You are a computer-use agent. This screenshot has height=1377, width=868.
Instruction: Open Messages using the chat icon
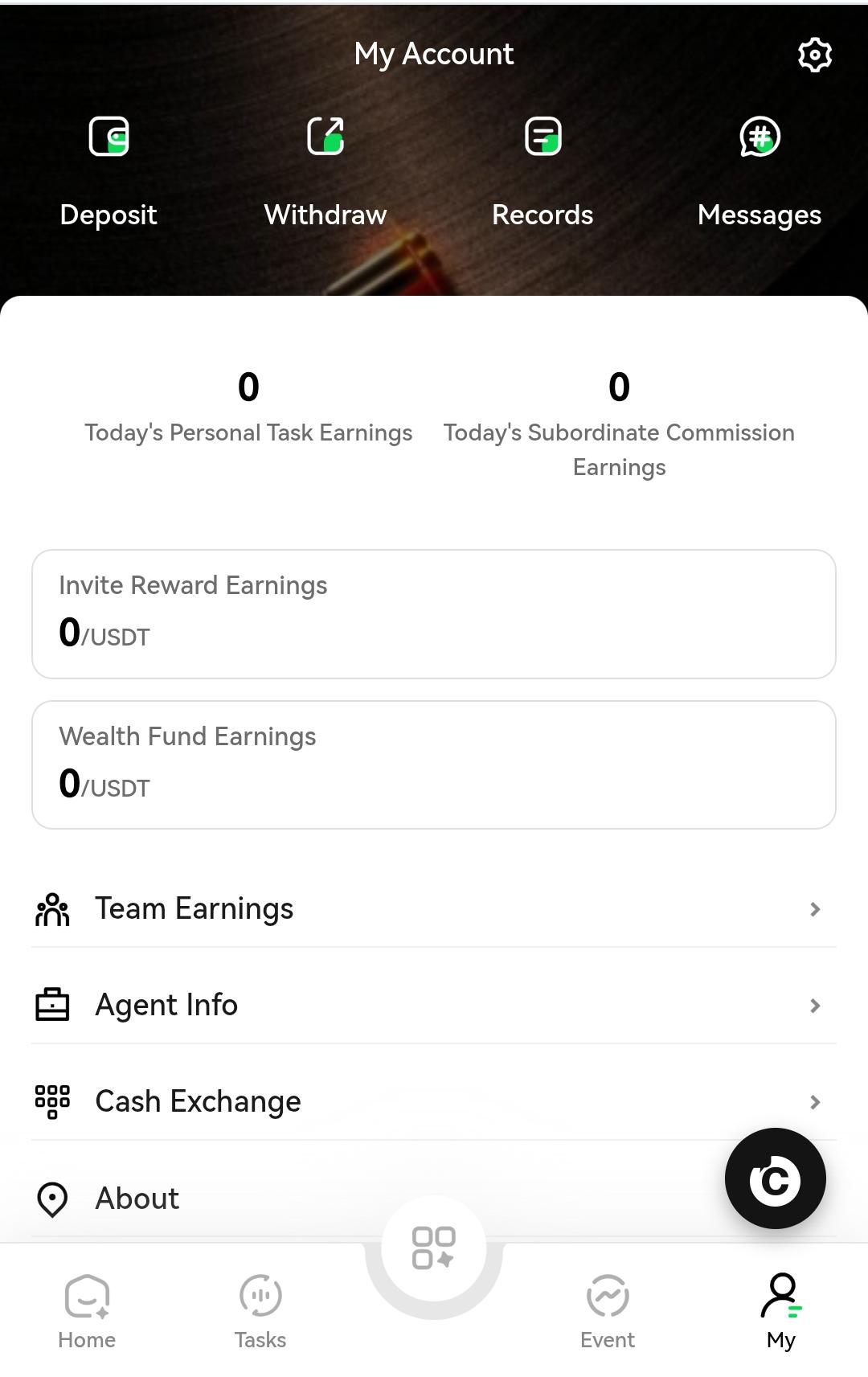(759, 137)
